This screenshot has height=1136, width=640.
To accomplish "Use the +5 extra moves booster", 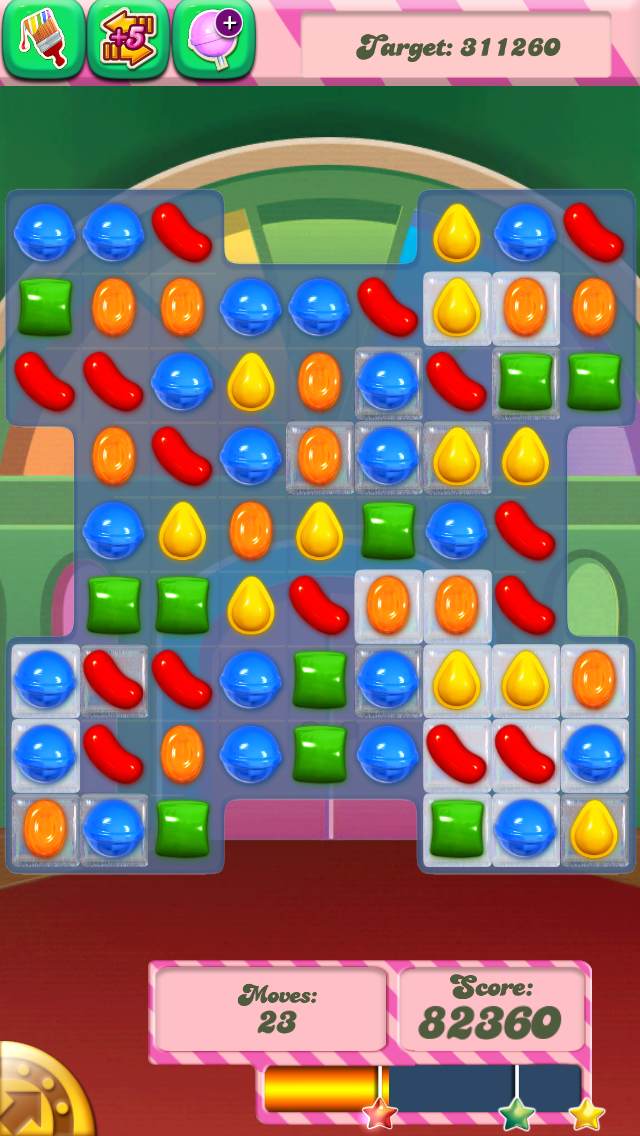I will [x=128, y=40].
